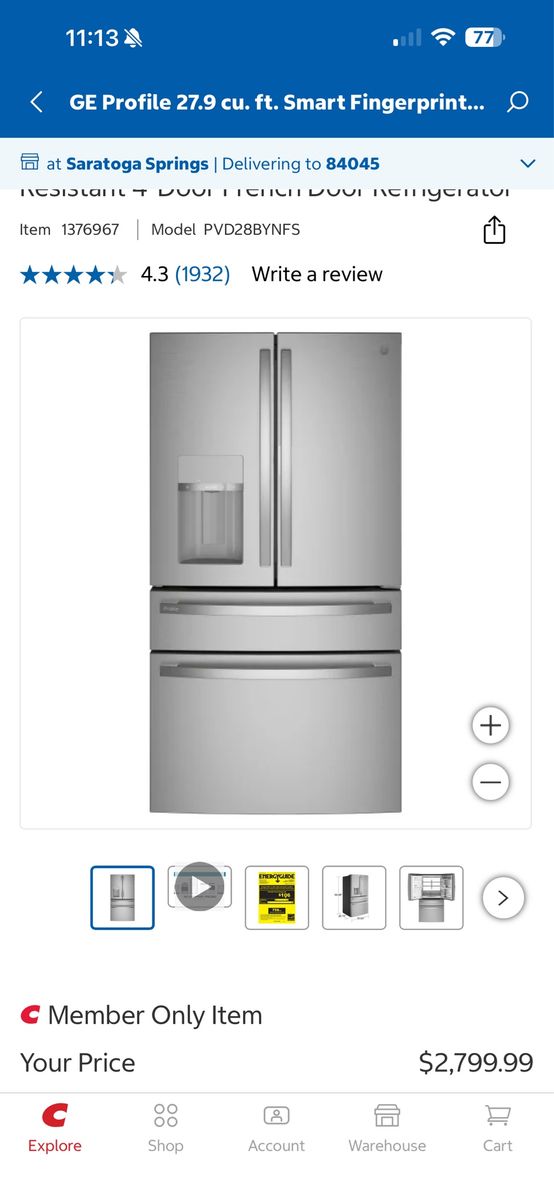
Task: Go to the Warehouse tab
Action: [x=387, y=1129]
